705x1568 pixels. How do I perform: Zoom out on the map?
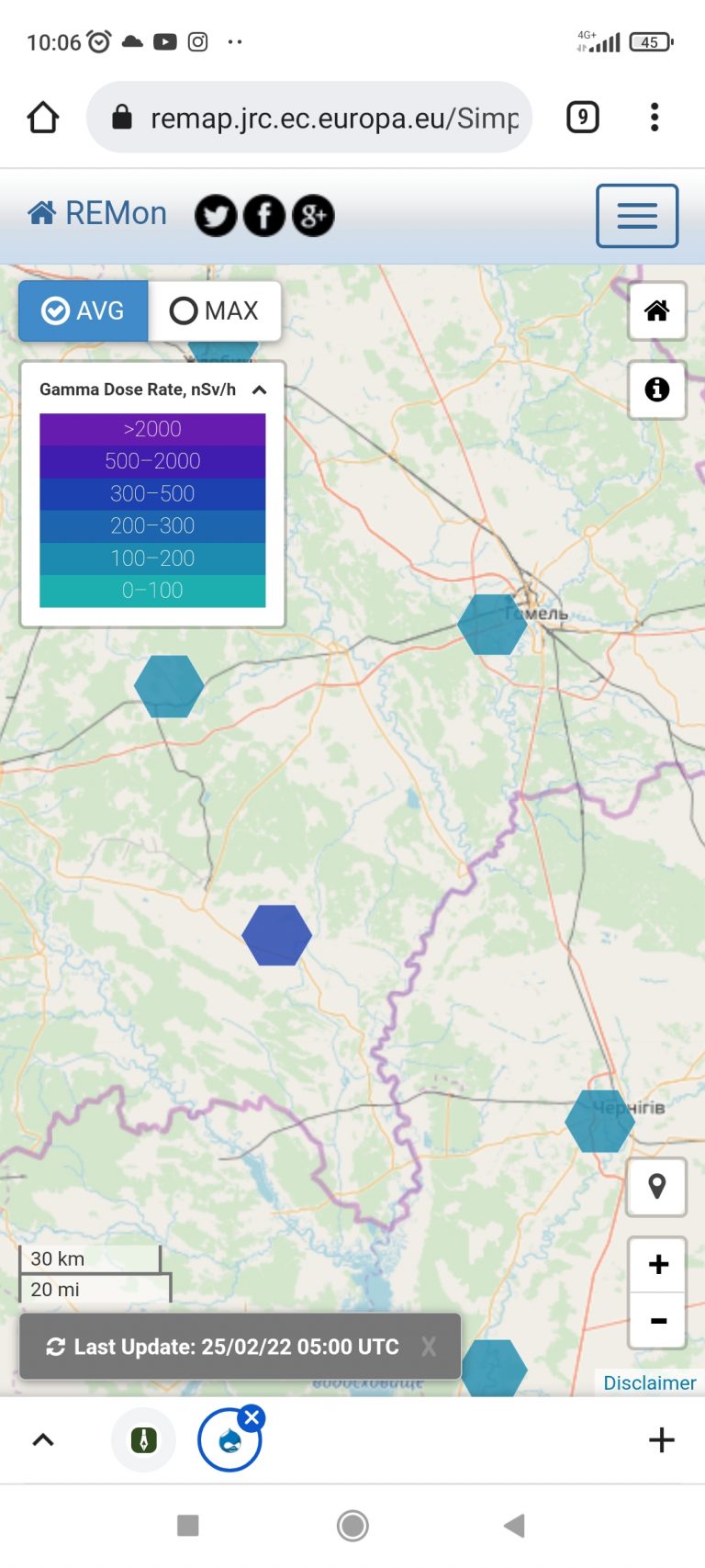pos(658,1321)
